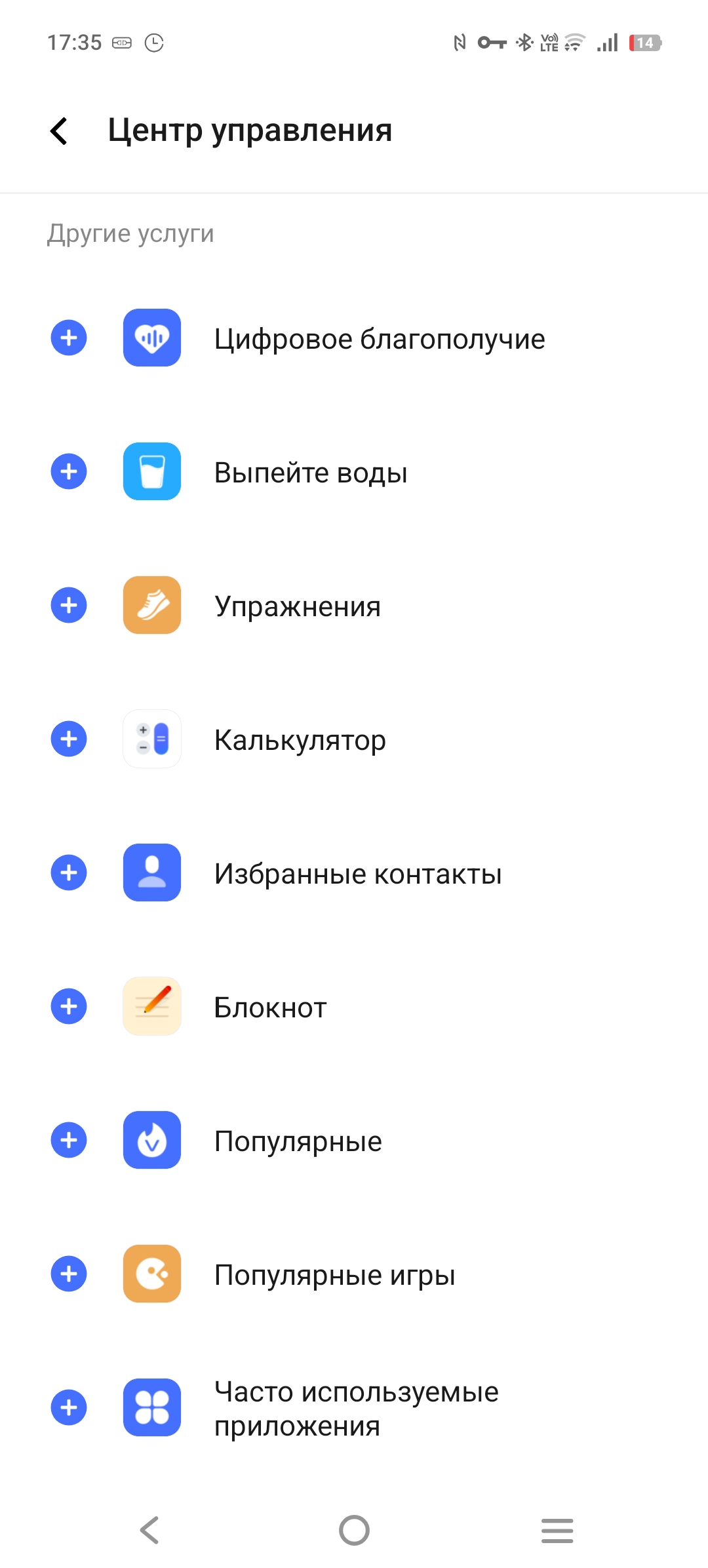Add Часто используемые приложения

click(69, 1407)
